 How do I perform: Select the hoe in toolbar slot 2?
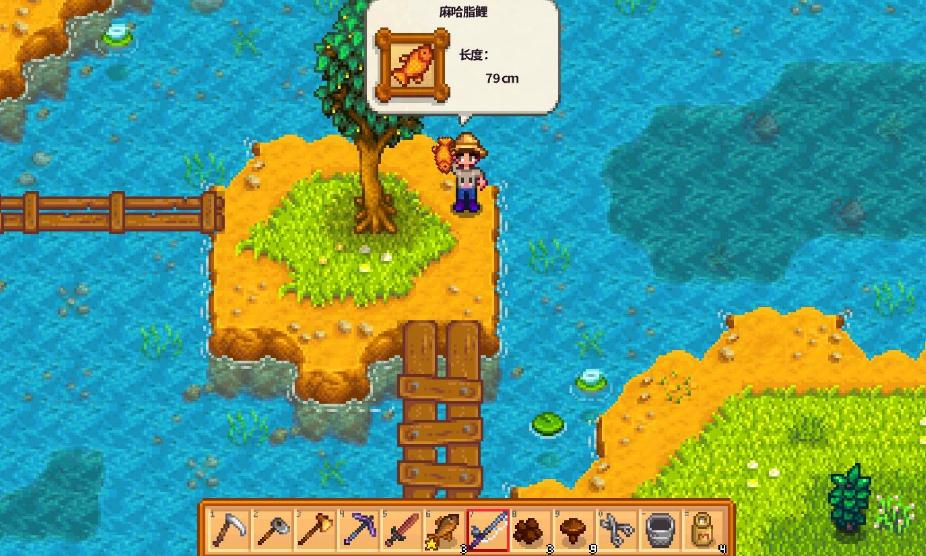[272, 527]
